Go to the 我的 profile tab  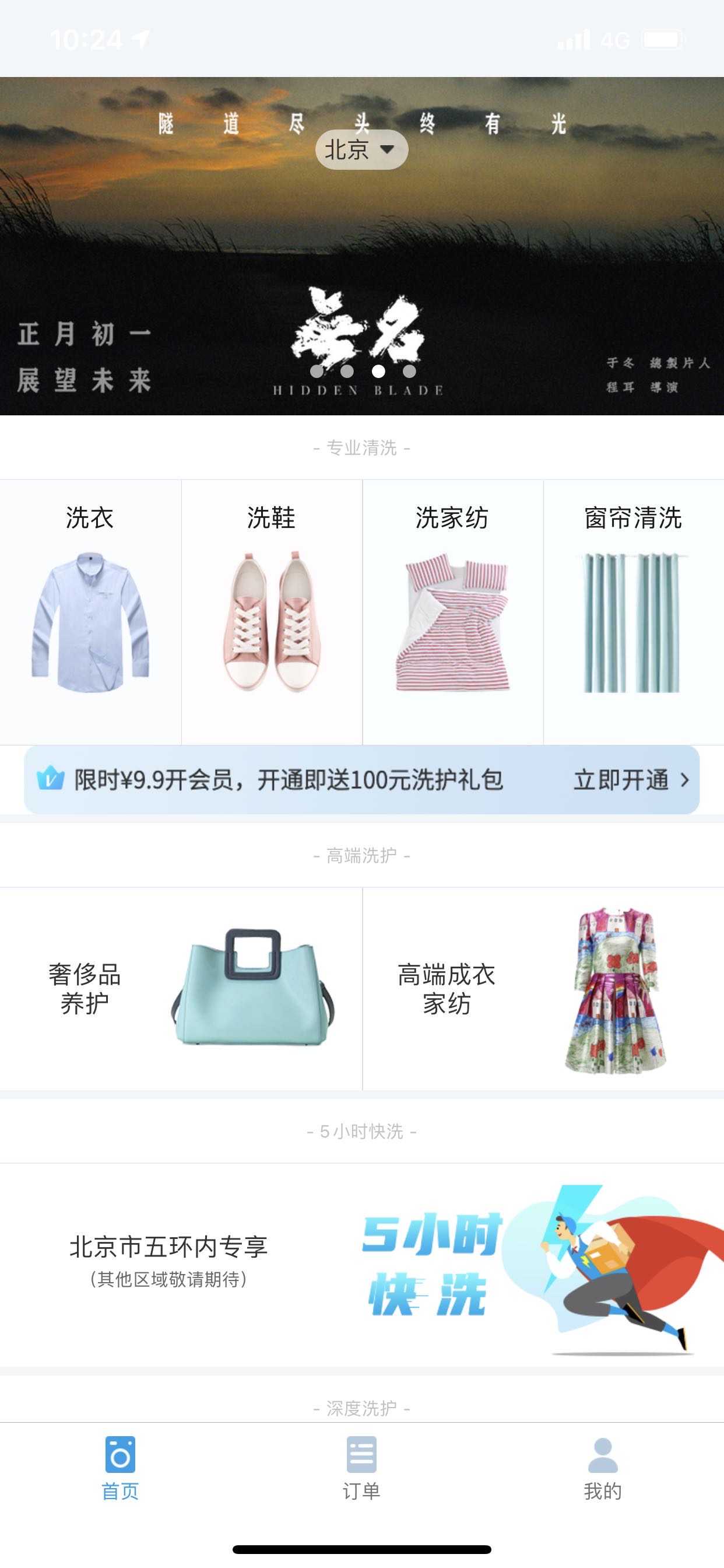tap(602, 1468)
